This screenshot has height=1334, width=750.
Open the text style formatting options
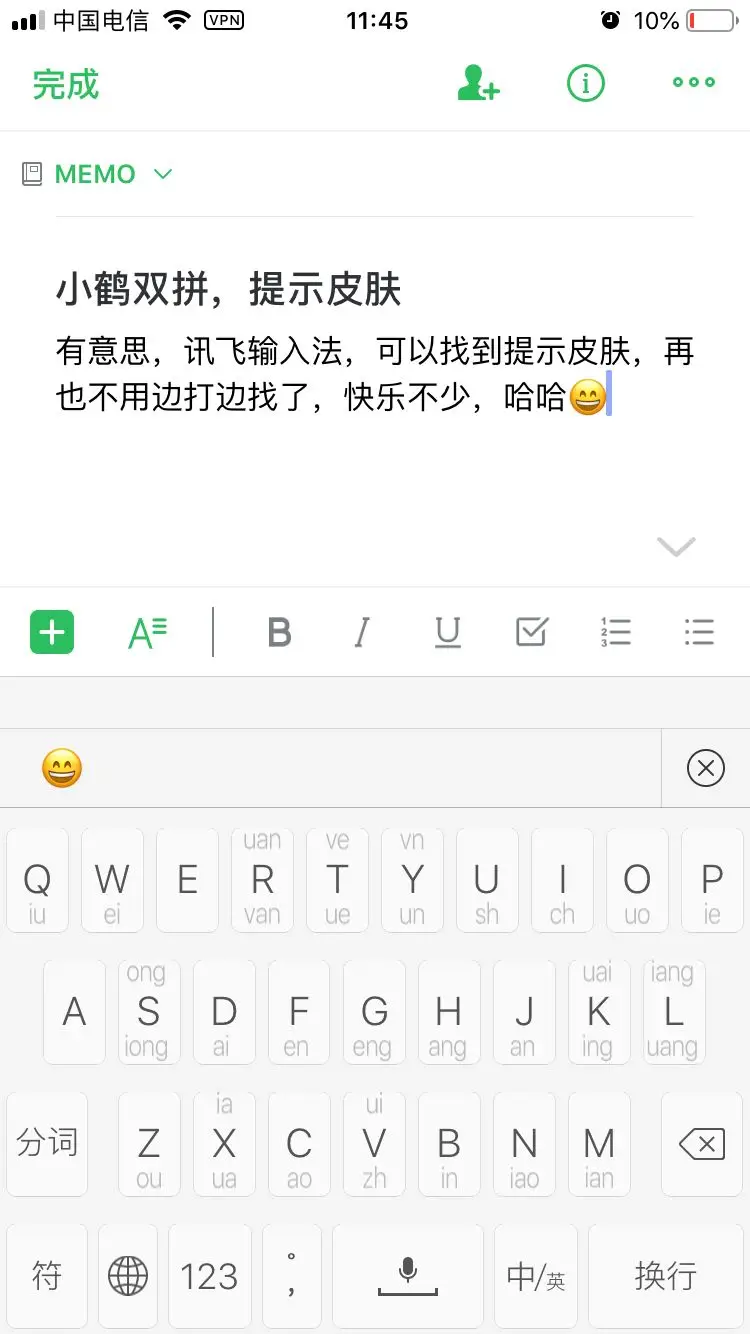[x=148, y=632]
